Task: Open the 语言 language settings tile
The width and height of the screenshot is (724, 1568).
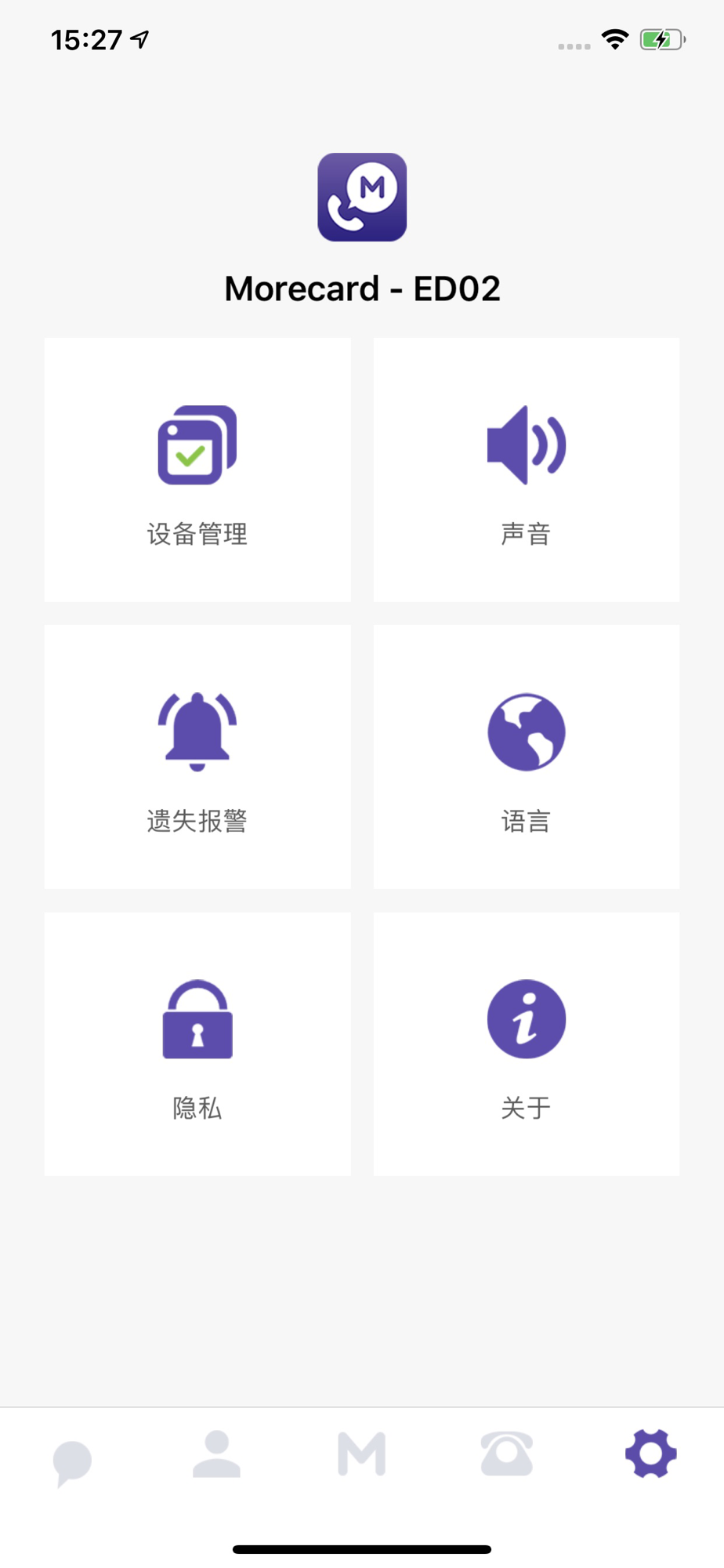Action: [527, 757]
